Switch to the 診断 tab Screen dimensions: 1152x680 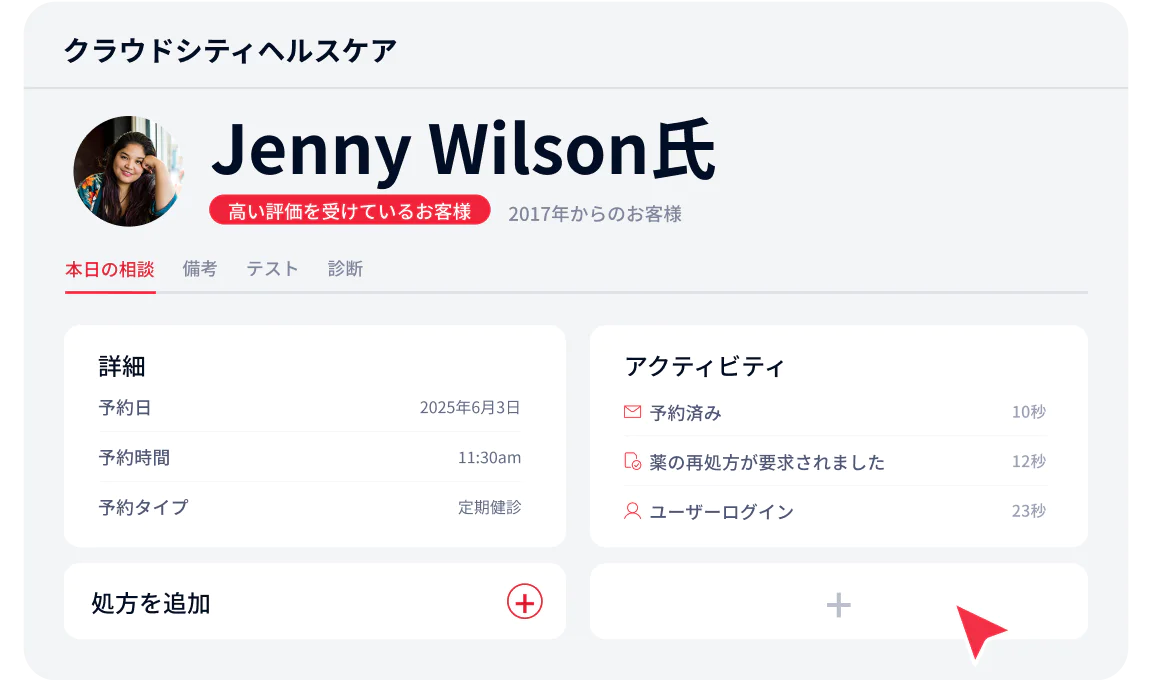345,269
